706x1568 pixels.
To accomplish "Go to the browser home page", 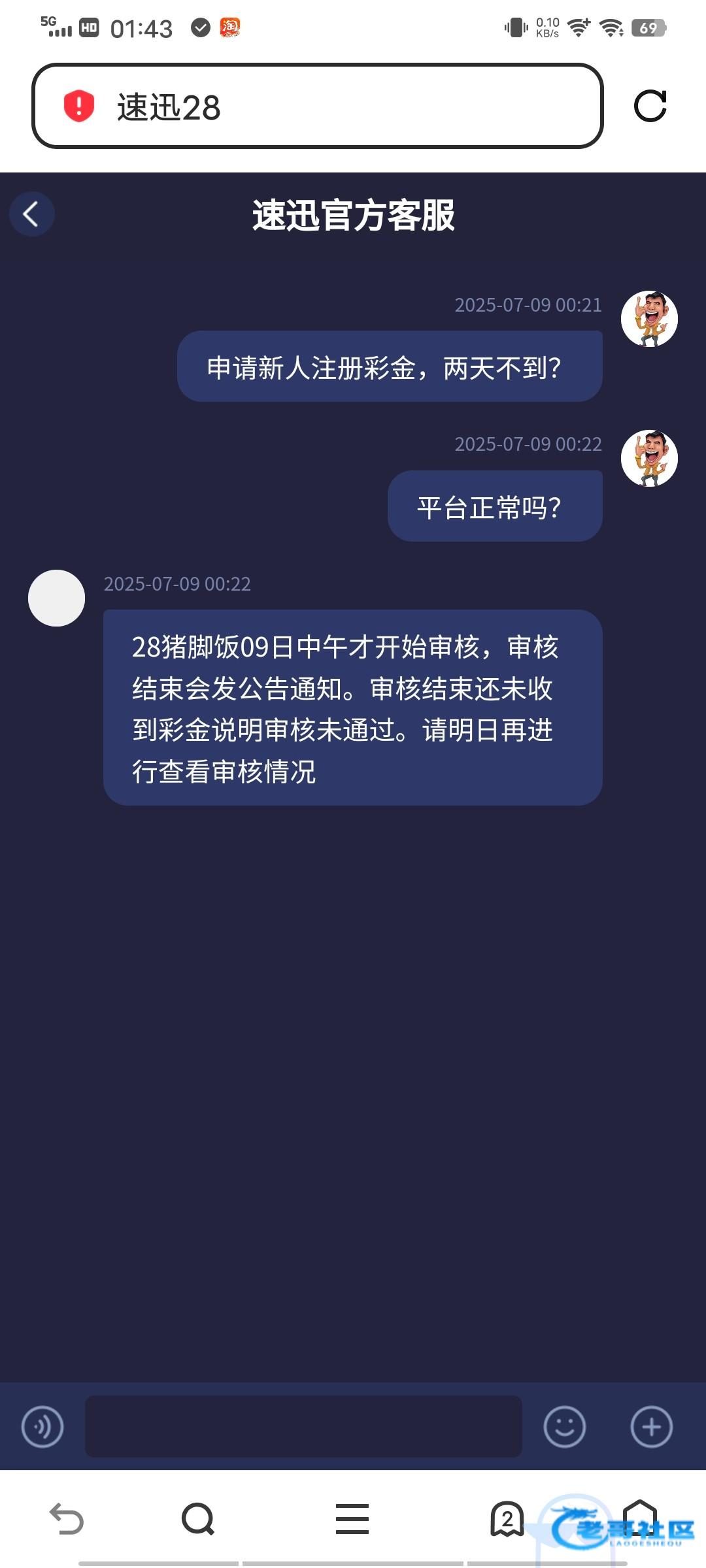I will point(639,1518).
